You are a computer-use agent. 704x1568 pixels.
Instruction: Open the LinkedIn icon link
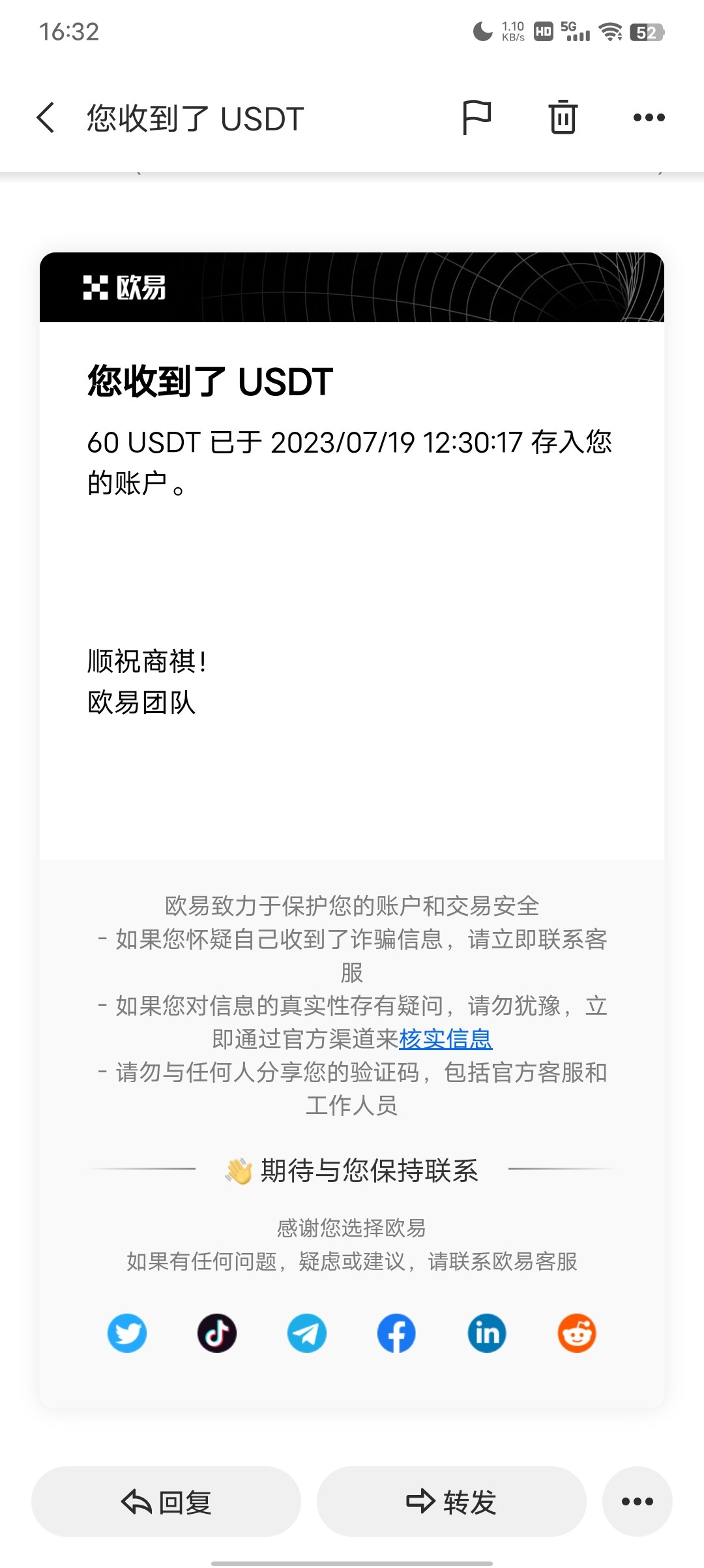click(487, 1333)
